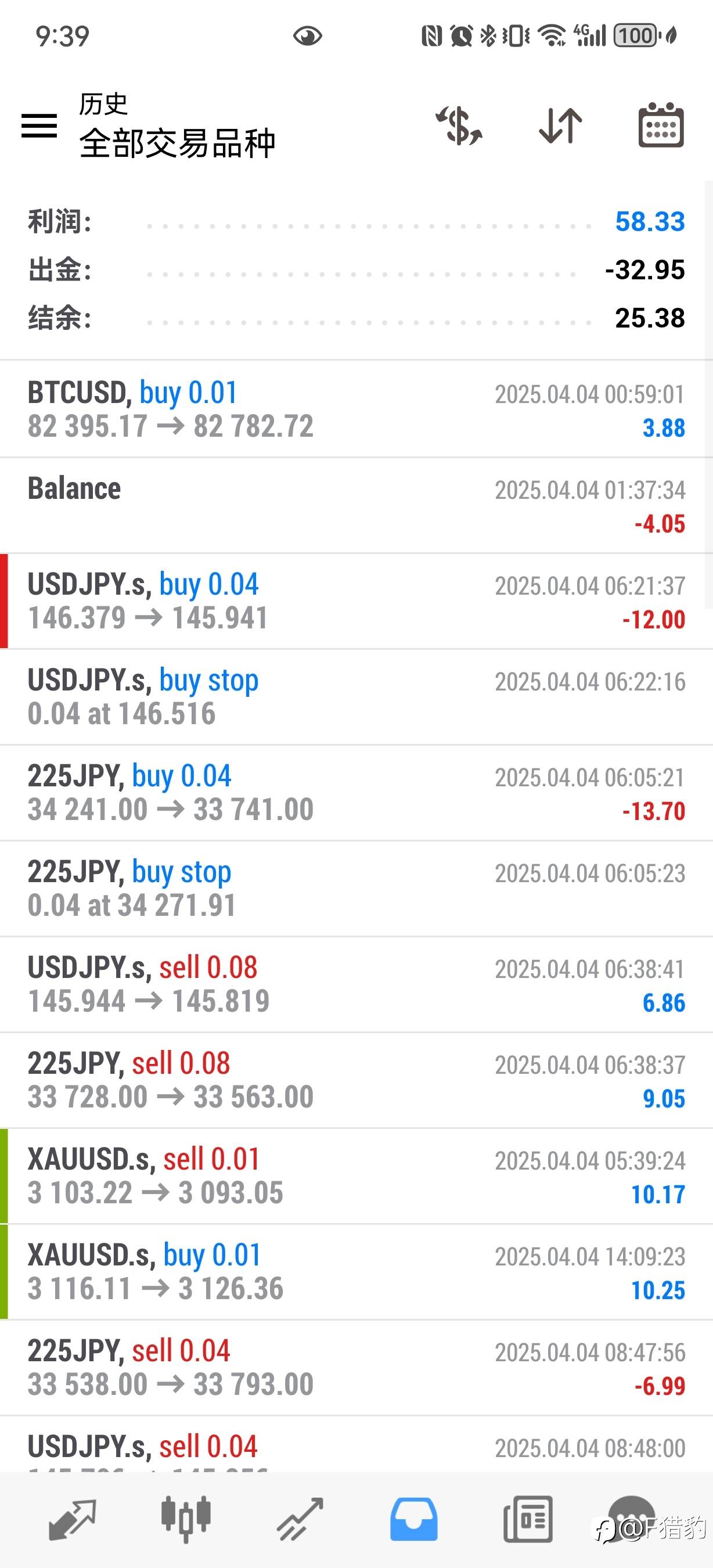Expand the USDJPY.s sell 0.08 trade

(x=356, y=984)
